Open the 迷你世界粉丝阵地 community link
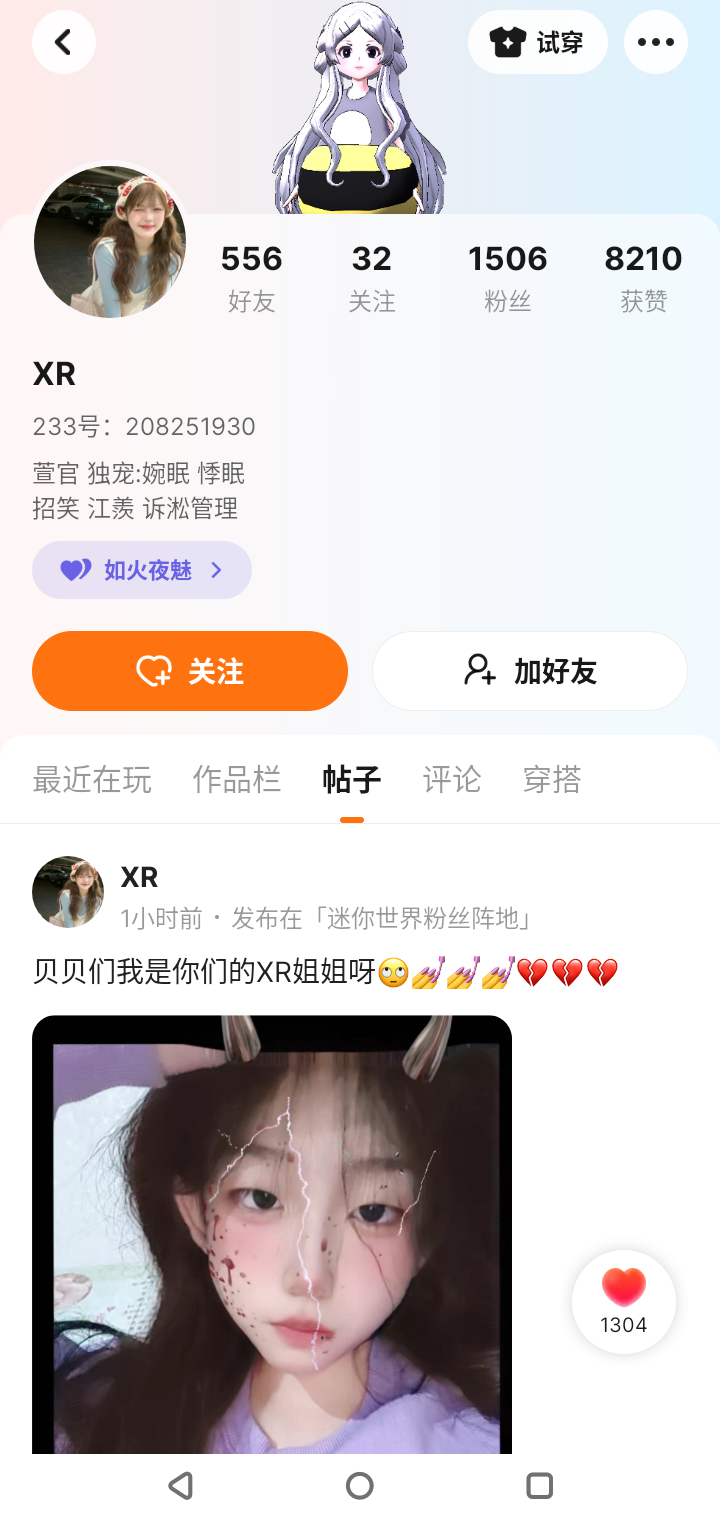The height and width of the screenshot is (1518, 720). click(382, 918)
